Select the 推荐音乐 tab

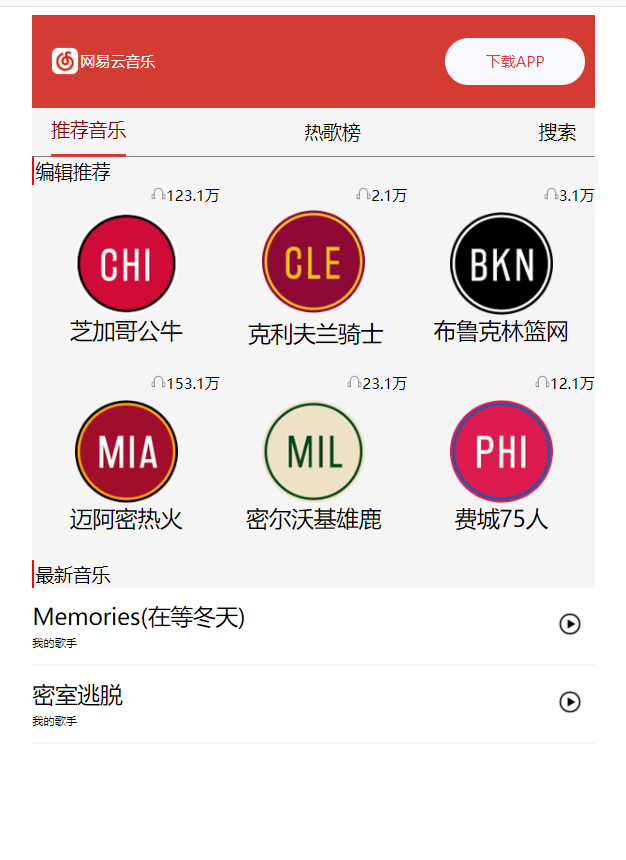point(89,131)
